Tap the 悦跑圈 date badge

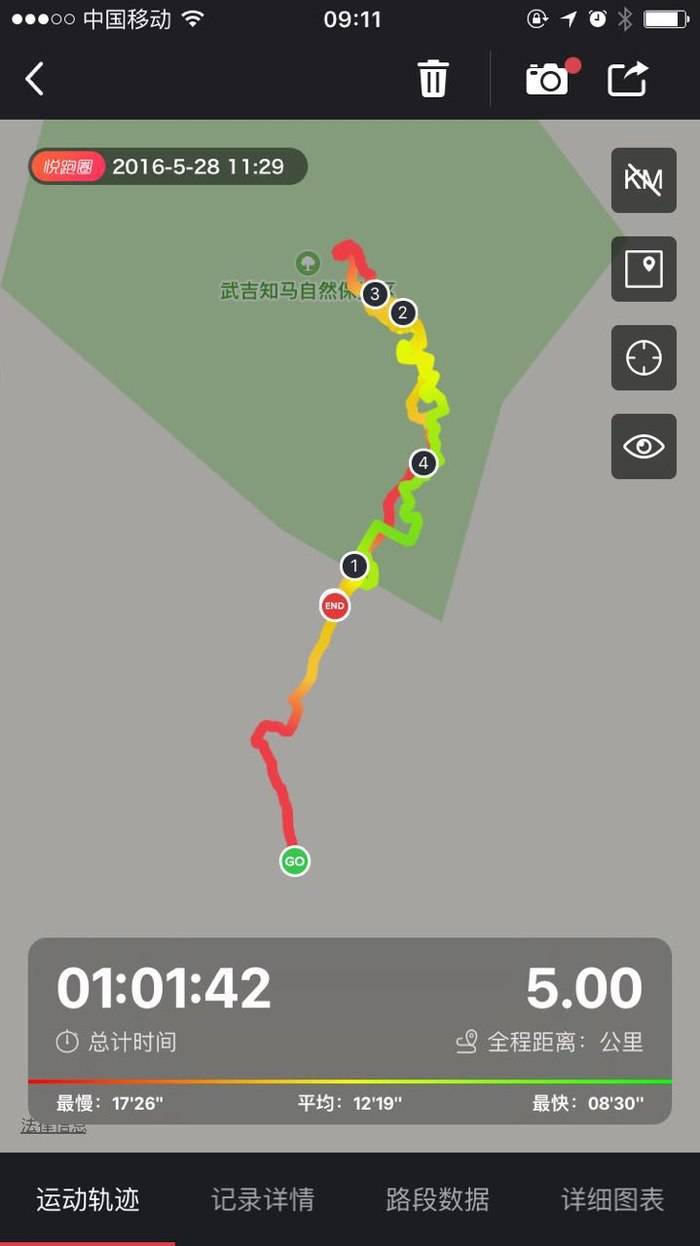[x=167, y=166]
